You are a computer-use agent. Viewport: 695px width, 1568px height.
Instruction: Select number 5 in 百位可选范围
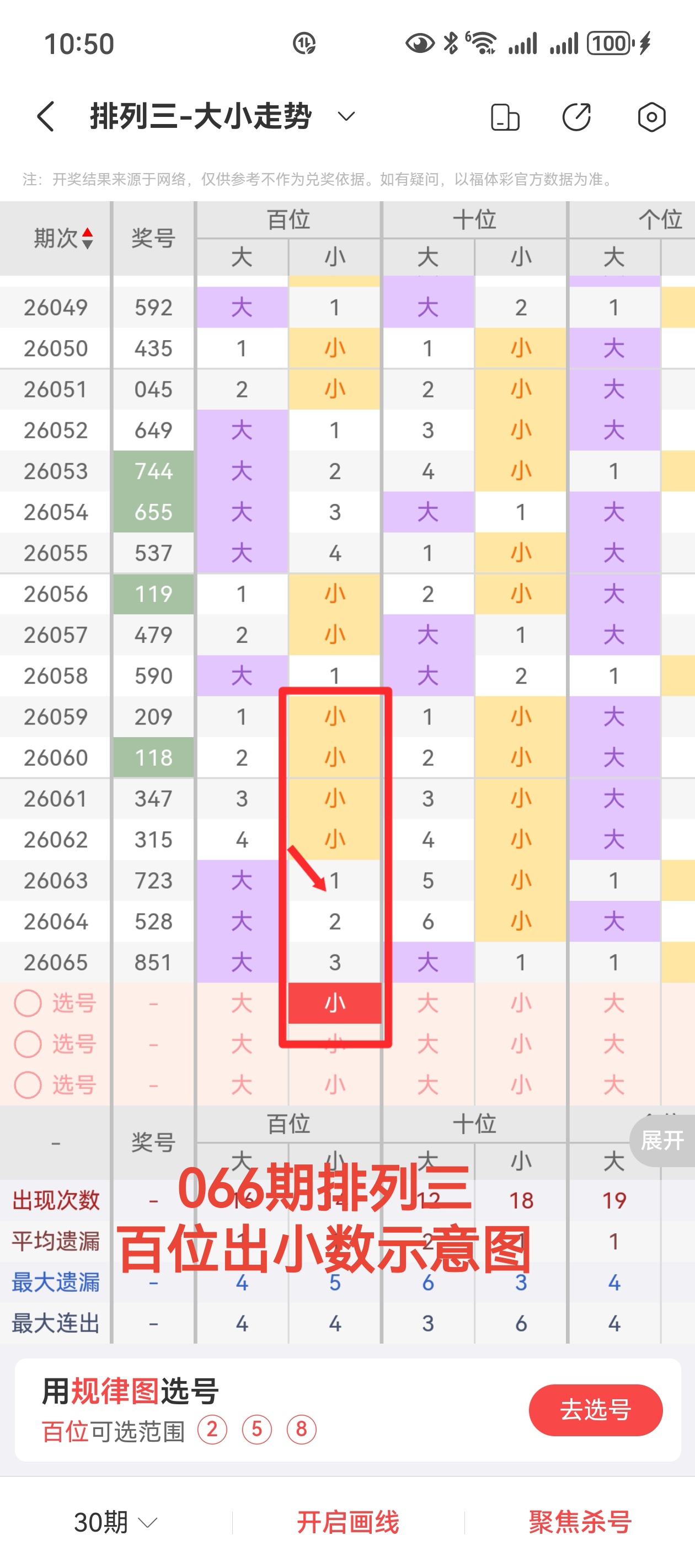point(256,1429)
